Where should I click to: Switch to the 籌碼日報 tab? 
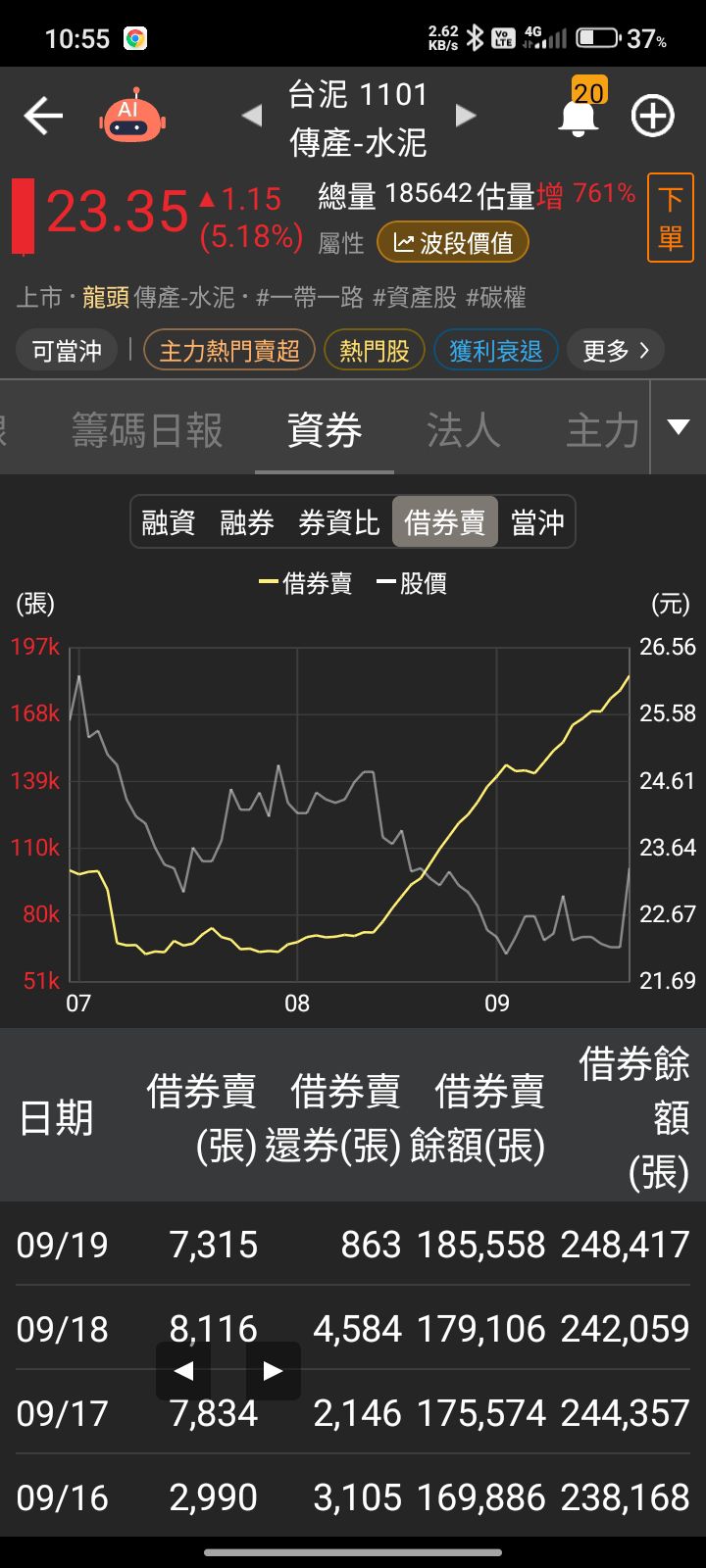(147, 430)
